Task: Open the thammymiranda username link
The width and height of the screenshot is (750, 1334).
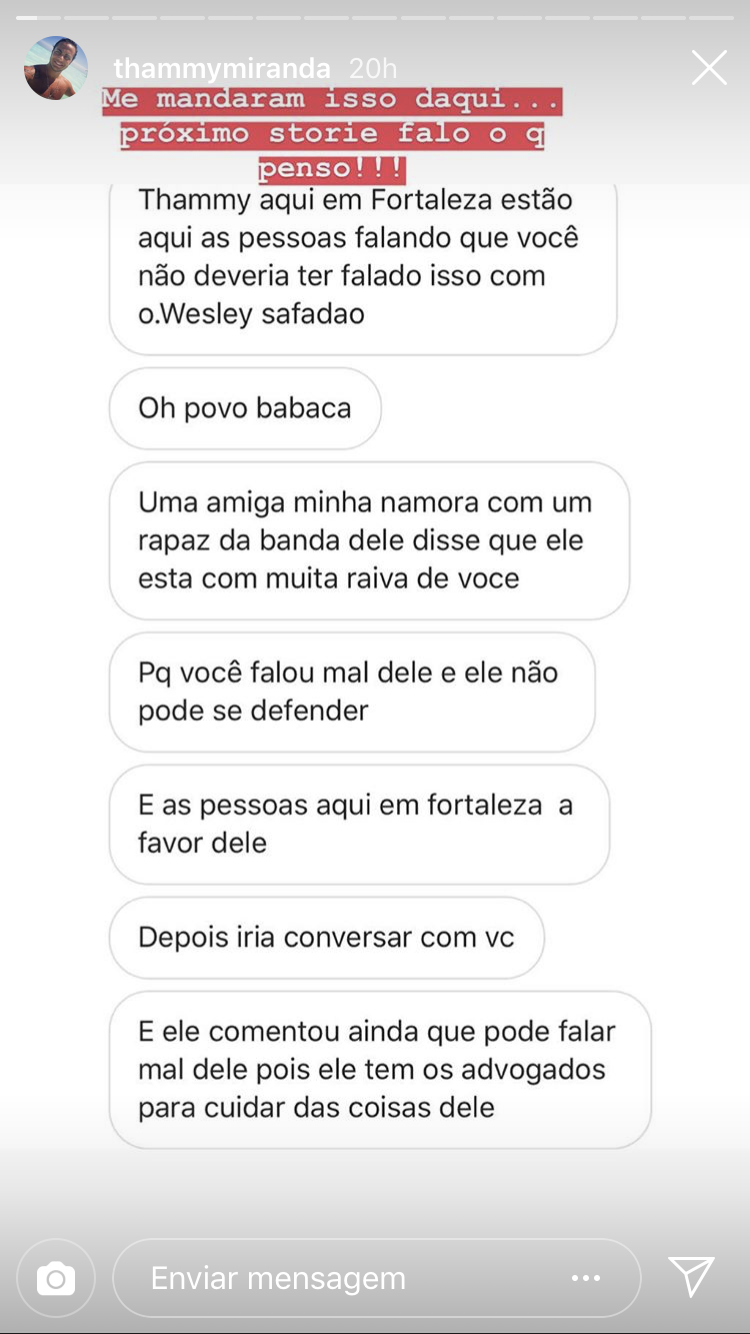Action: click(x=222, y=68)
